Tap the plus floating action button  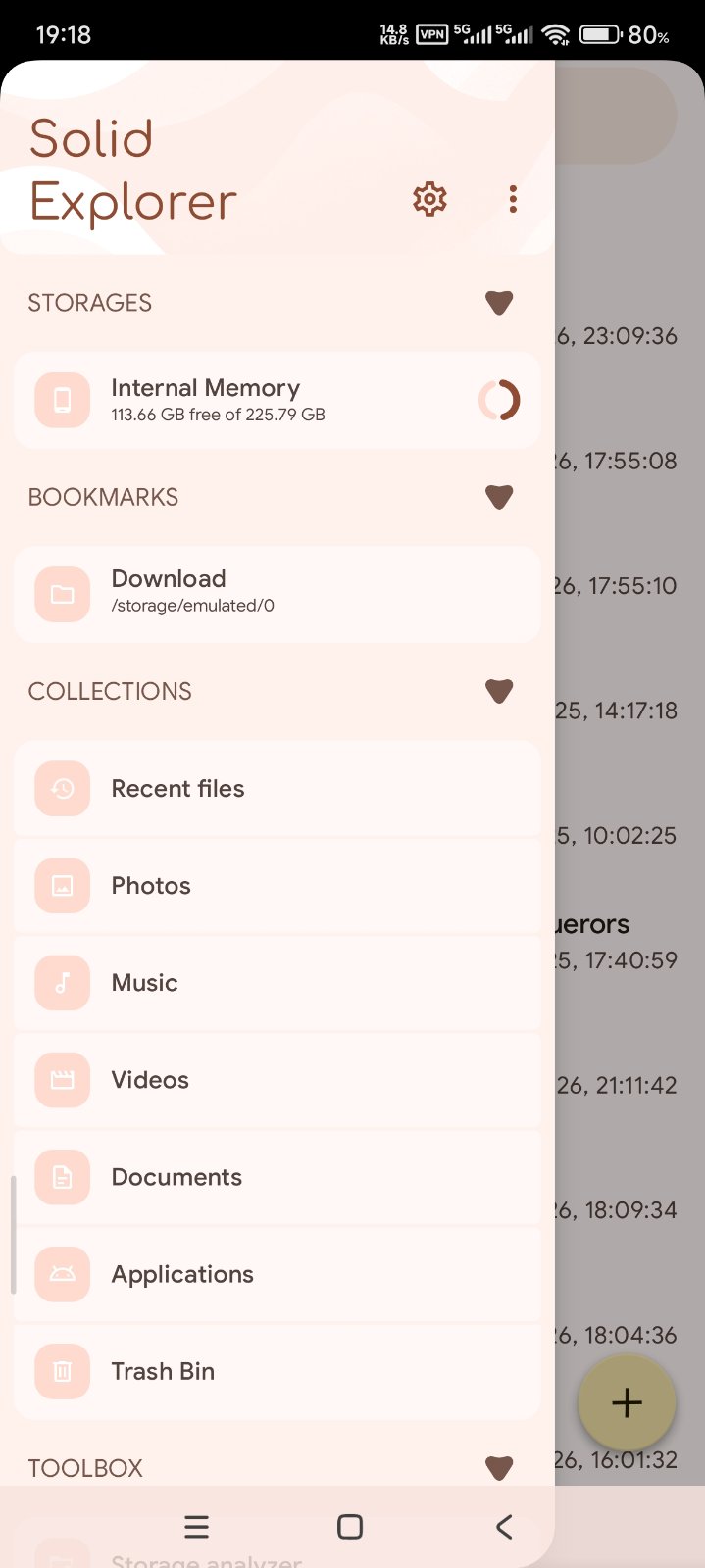[627, 1403]
